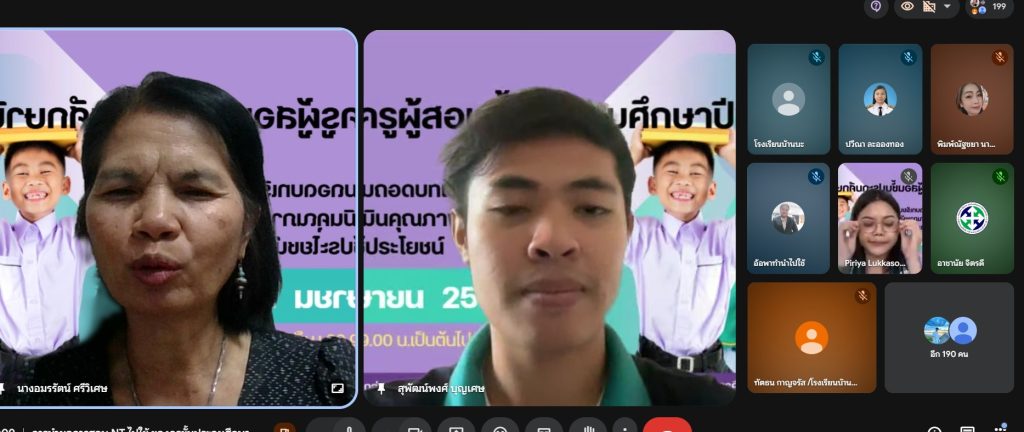Expand the dropdown arrow beside the eye icon
Screen dimensions: 1024x432
click(x=948, y=7)
